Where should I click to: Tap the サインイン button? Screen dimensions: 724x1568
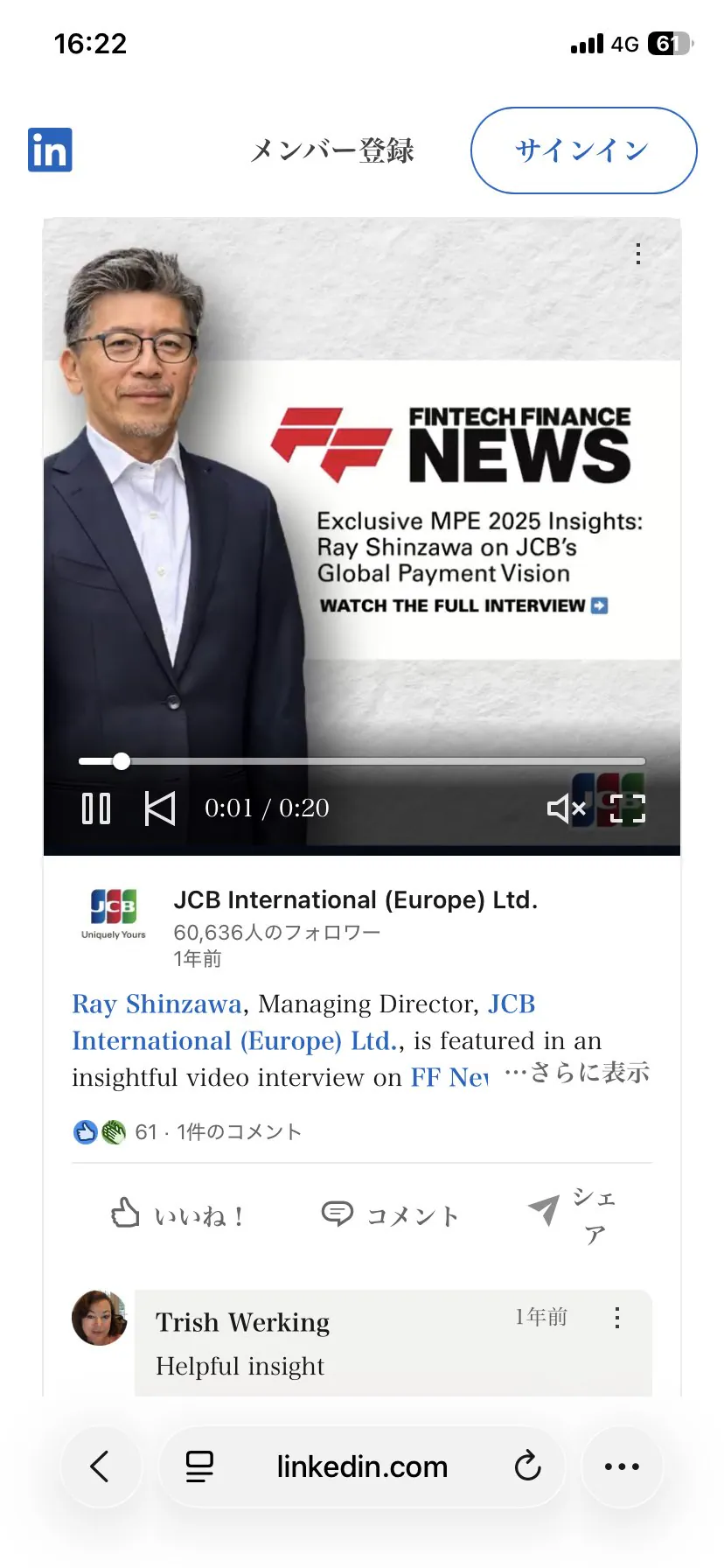(583, 150)
